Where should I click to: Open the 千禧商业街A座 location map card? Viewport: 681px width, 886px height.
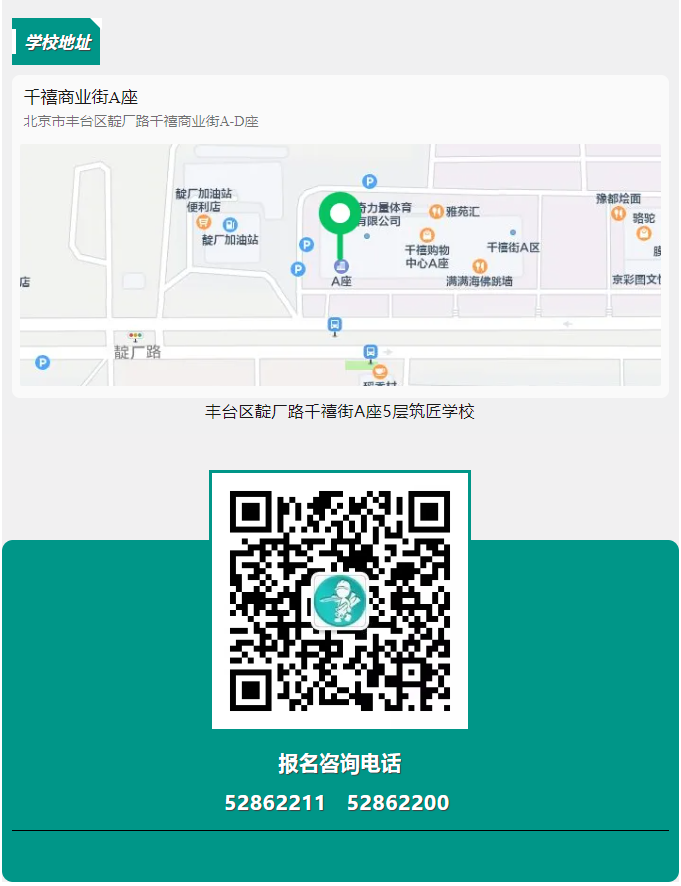[340, 237]
